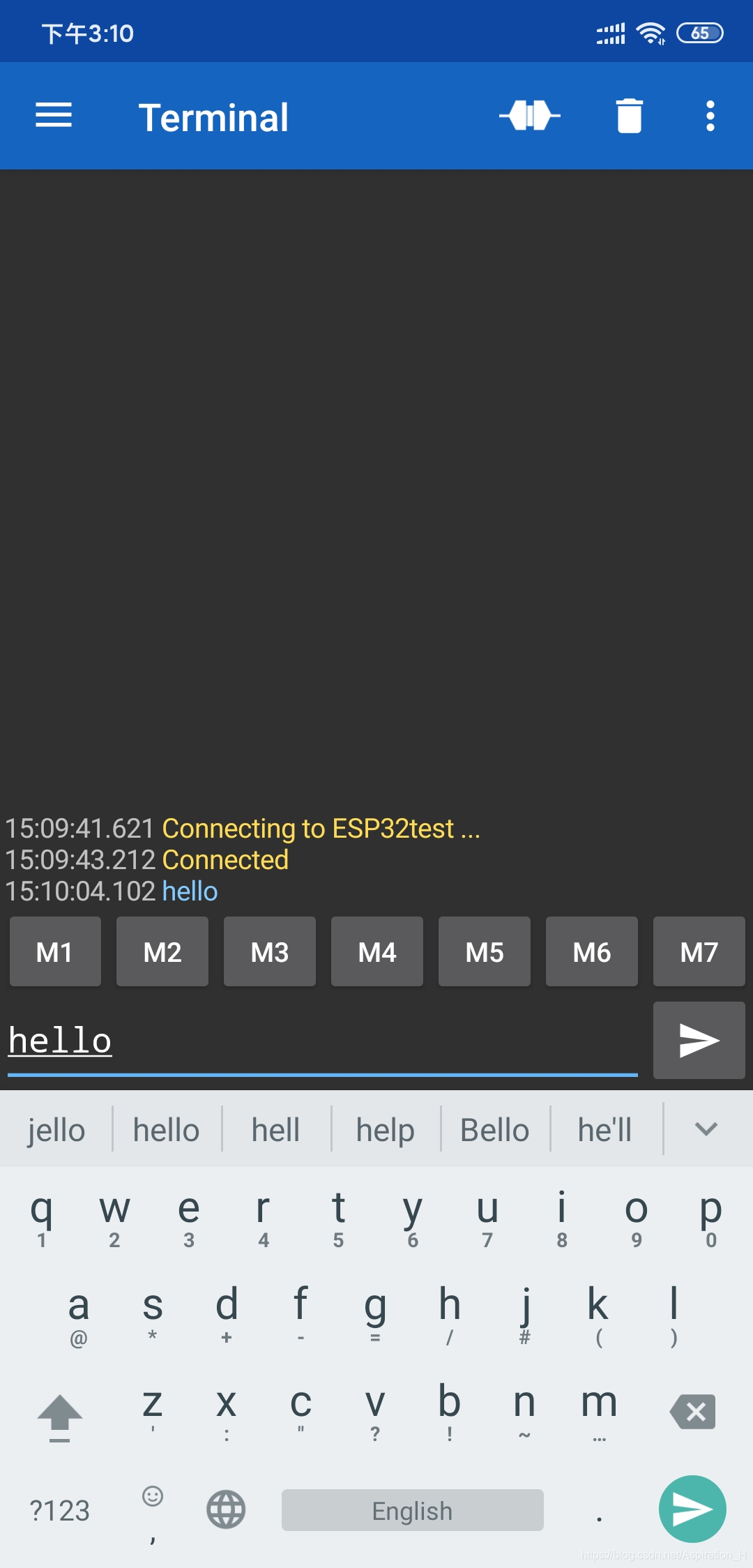Open the three-dot overflow menu
The width and height of the screenshot is (753, 1568).
pyautogui.click(x=710, y=116)
